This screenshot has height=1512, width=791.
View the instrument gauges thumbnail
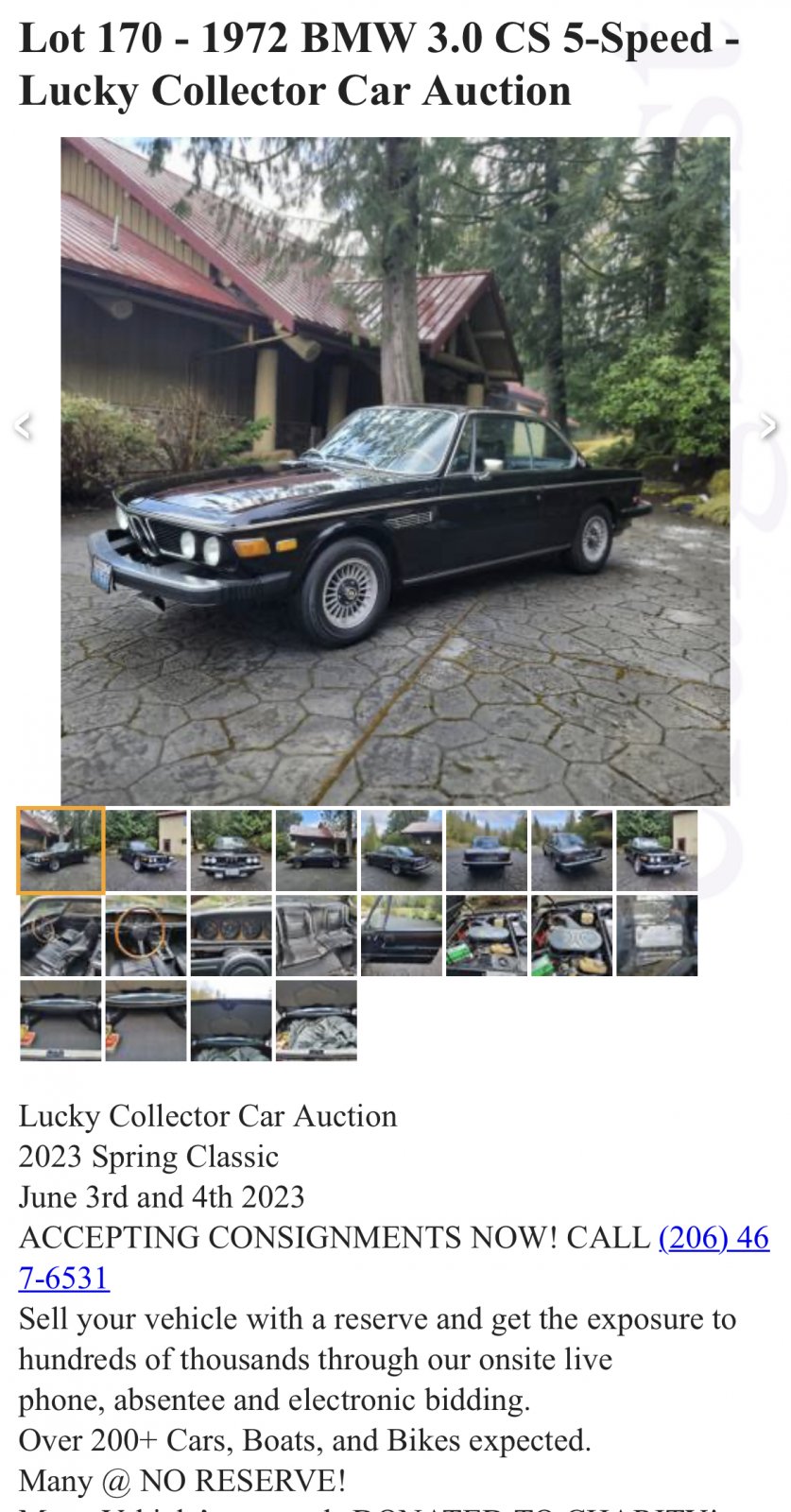[x=231, y=936]
